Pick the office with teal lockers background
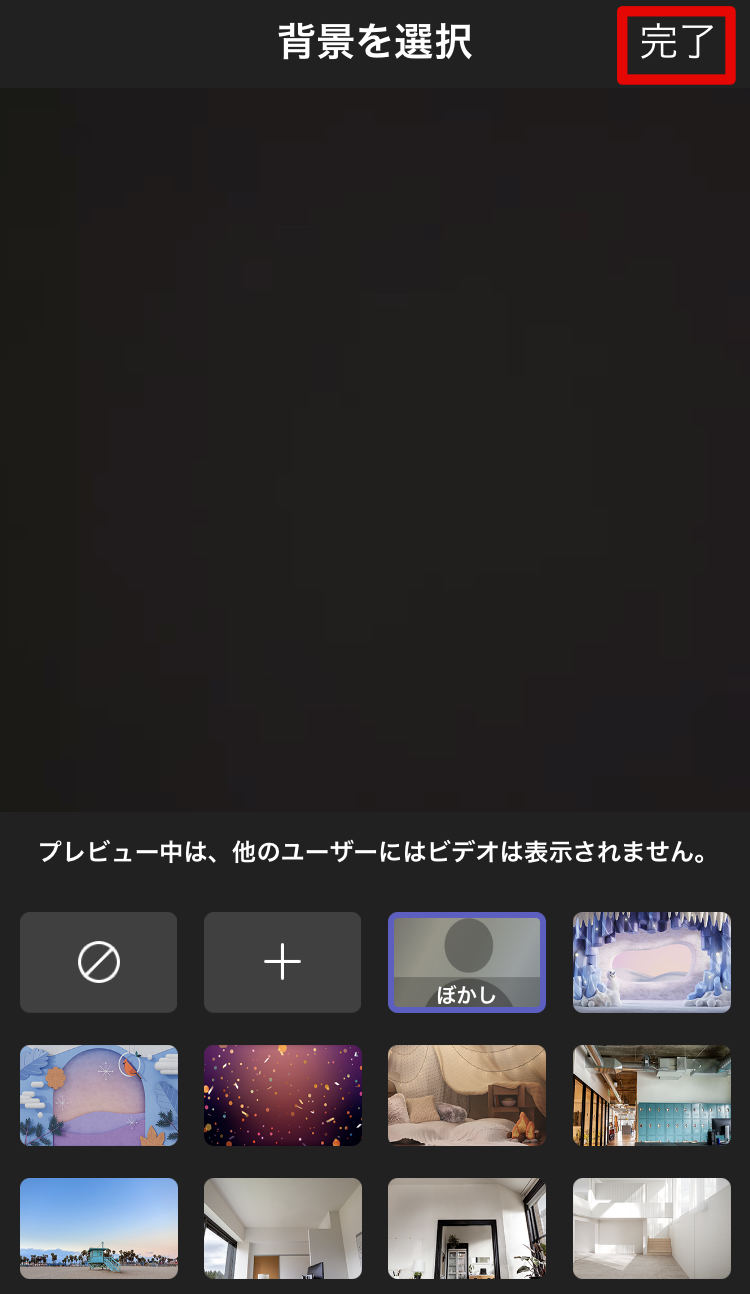 tap(652, 1095)
